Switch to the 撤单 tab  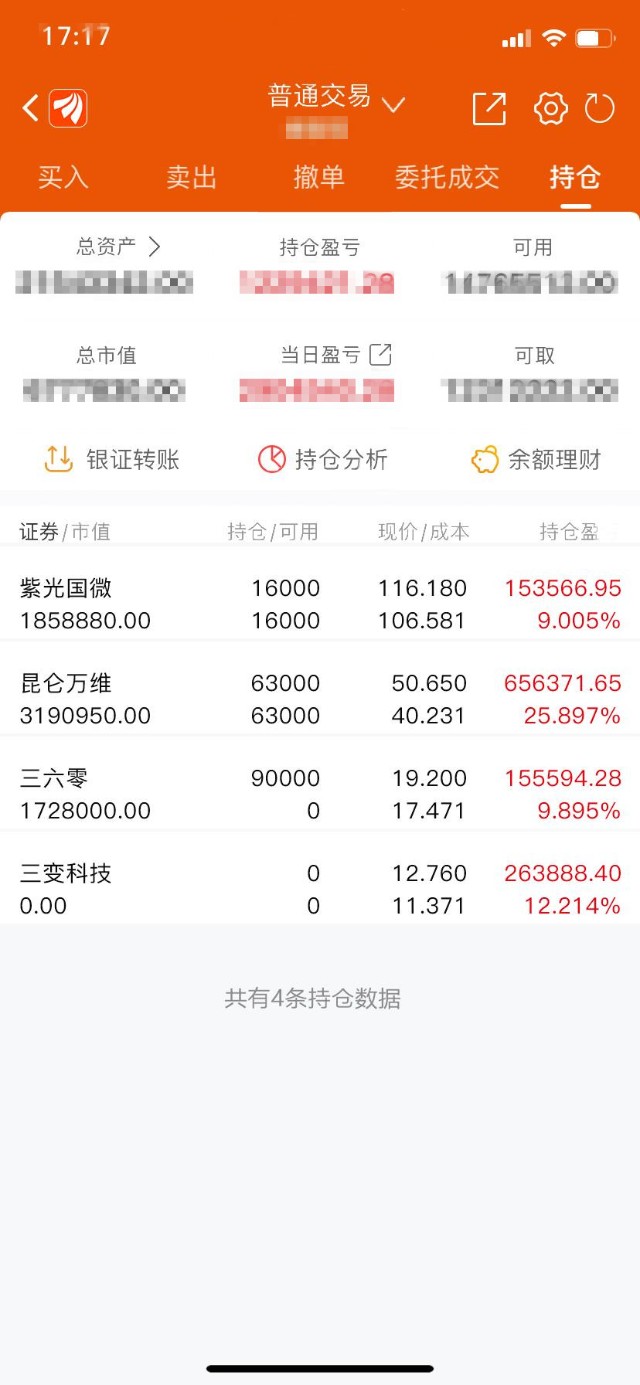click(x=319, y=178)
